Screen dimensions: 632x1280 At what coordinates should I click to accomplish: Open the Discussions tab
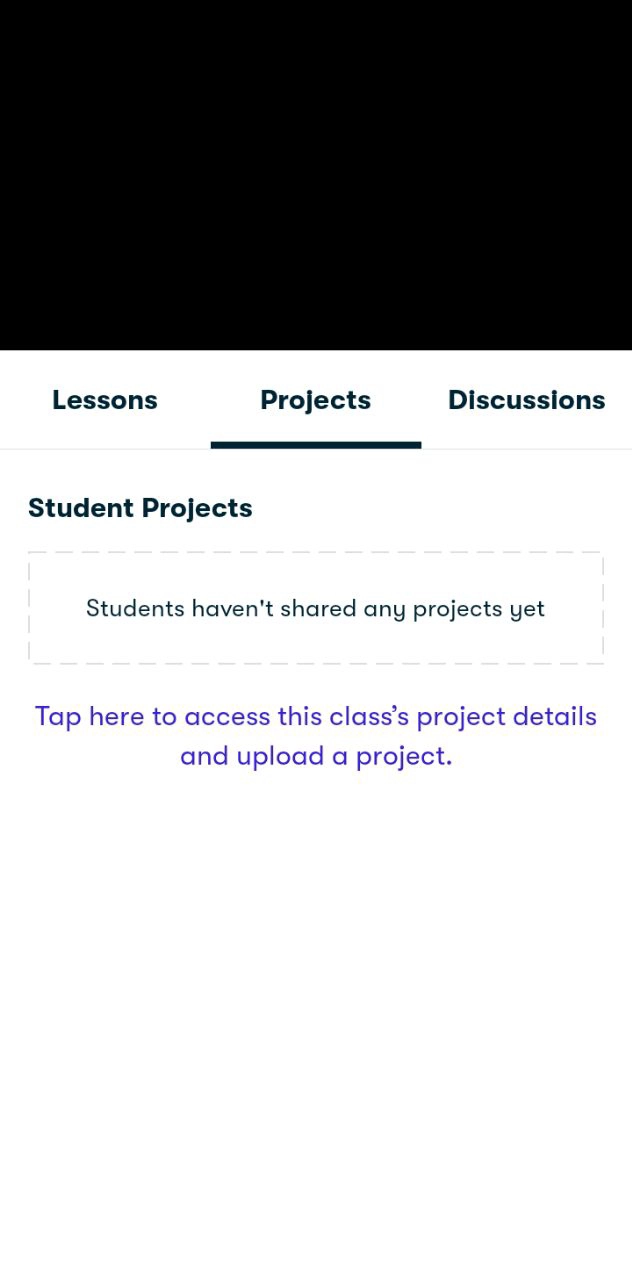coord(526,400)
